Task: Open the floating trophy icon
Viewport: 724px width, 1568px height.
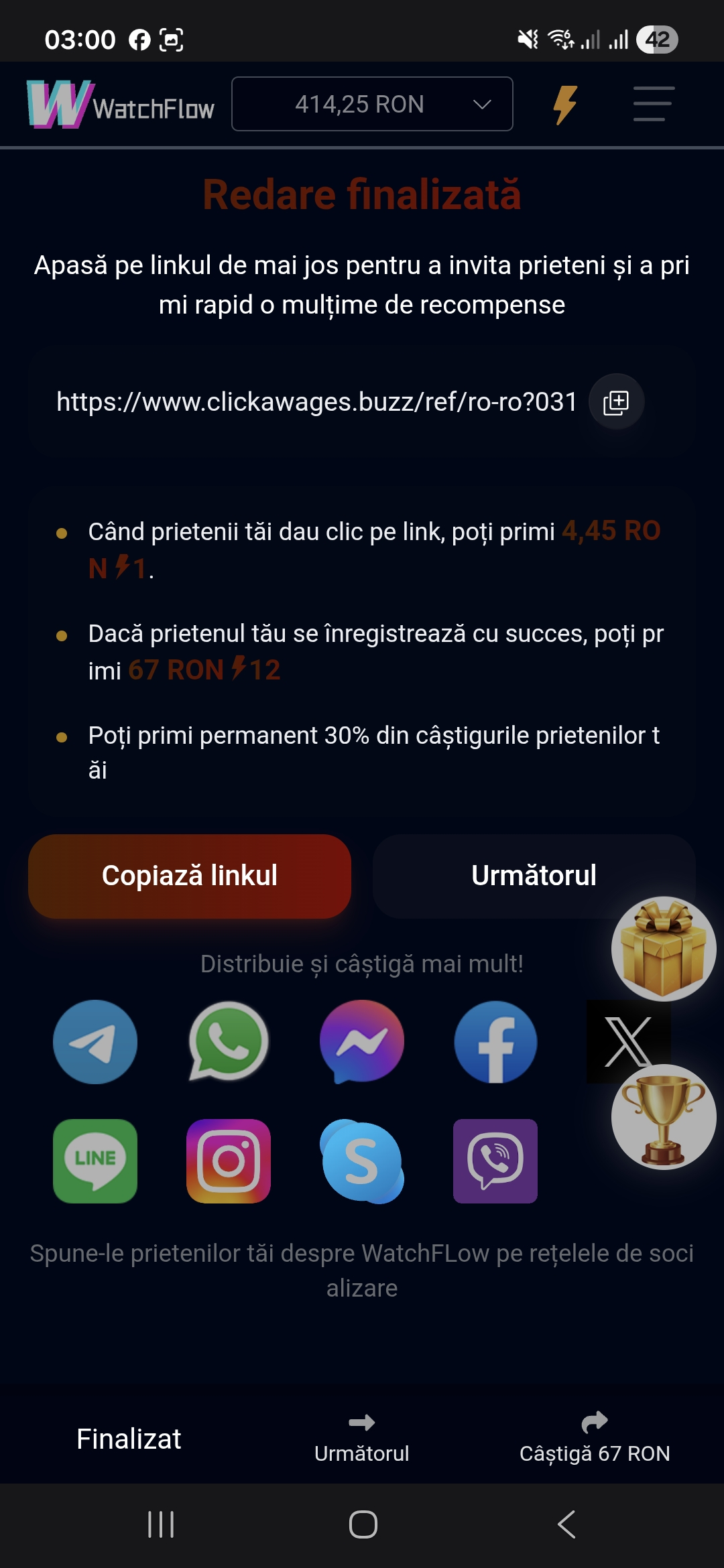Action: pyautogui.click(x=664, y=1118)
